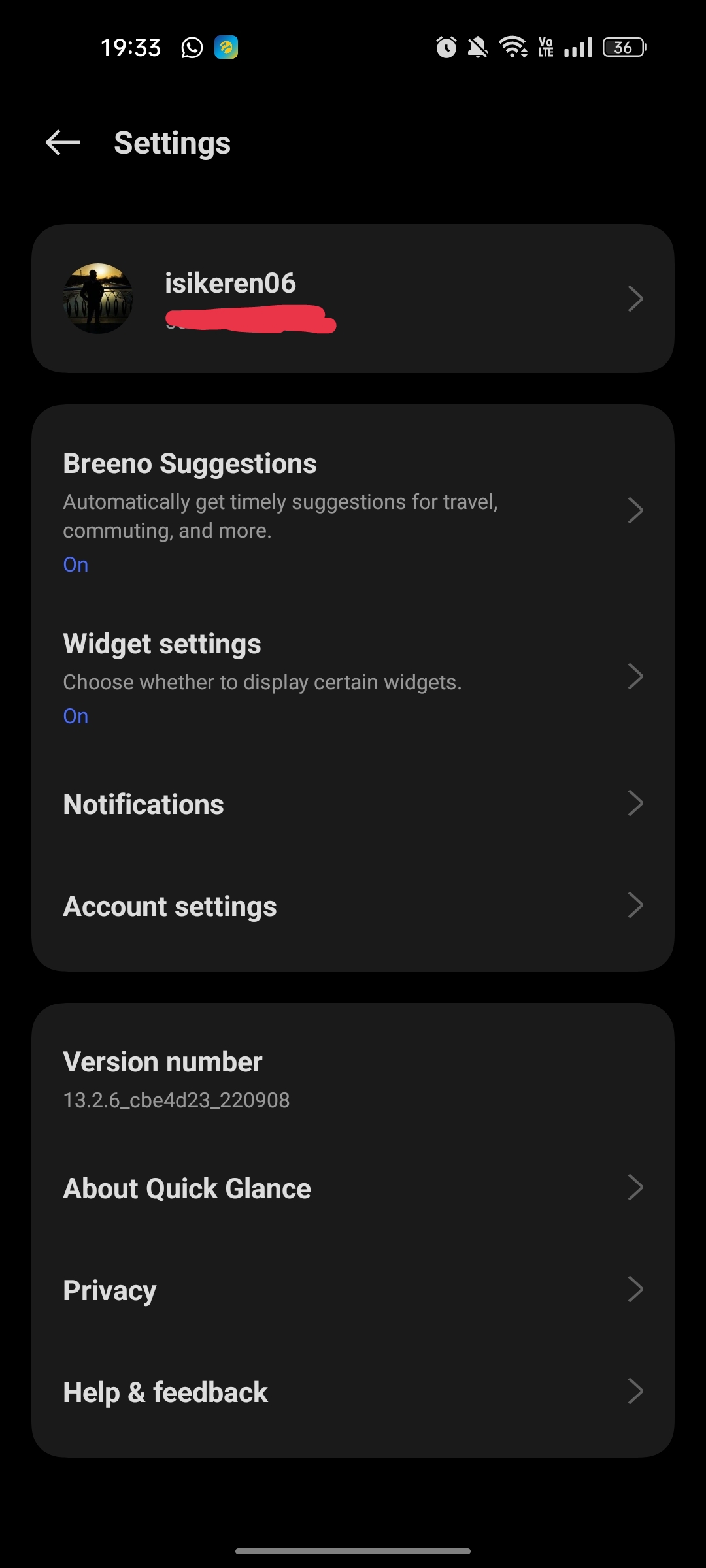This screenshot has height=1568, width=706.
Task: Open Notifications settings
Action: pyautogui.click(x=353, y=804)
